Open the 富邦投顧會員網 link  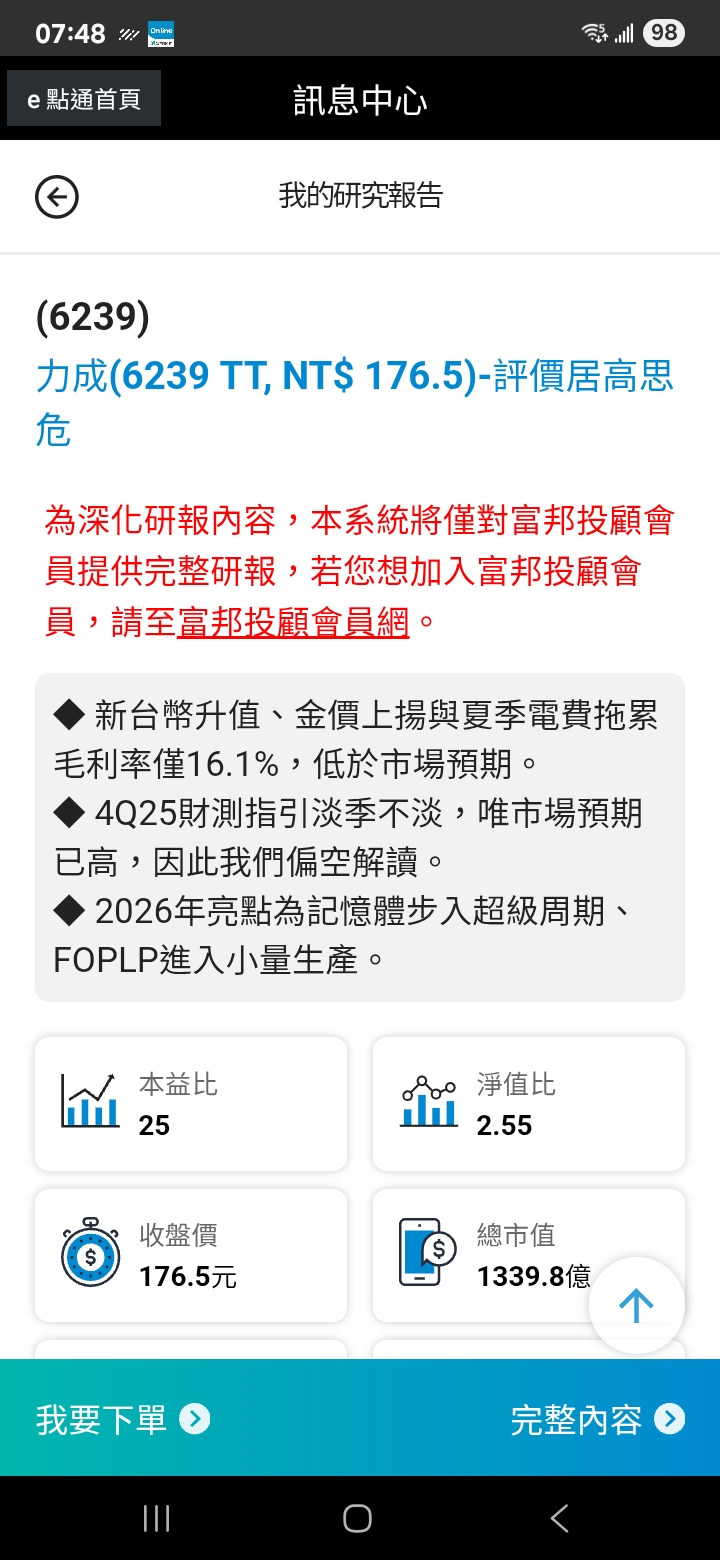tap(293, 622)
